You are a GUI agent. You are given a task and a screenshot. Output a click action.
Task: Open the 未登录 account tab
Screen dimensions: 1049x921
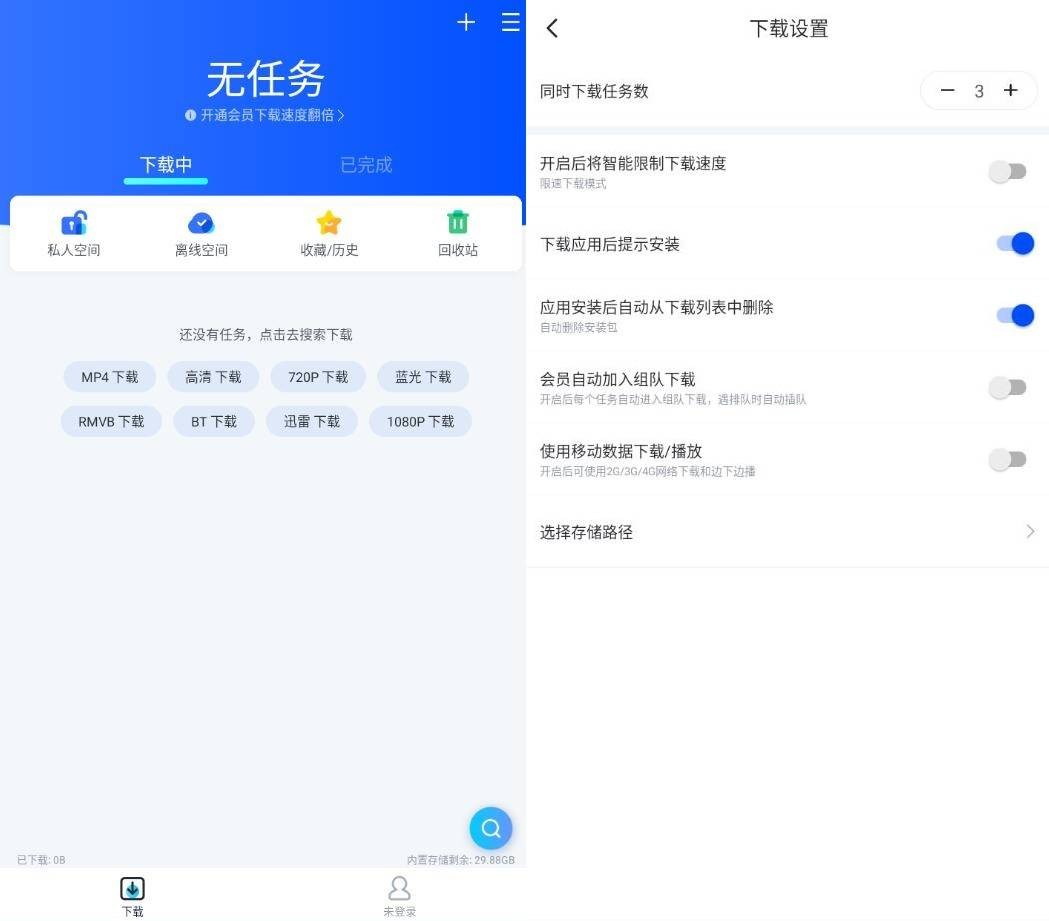tap(399, 896)
